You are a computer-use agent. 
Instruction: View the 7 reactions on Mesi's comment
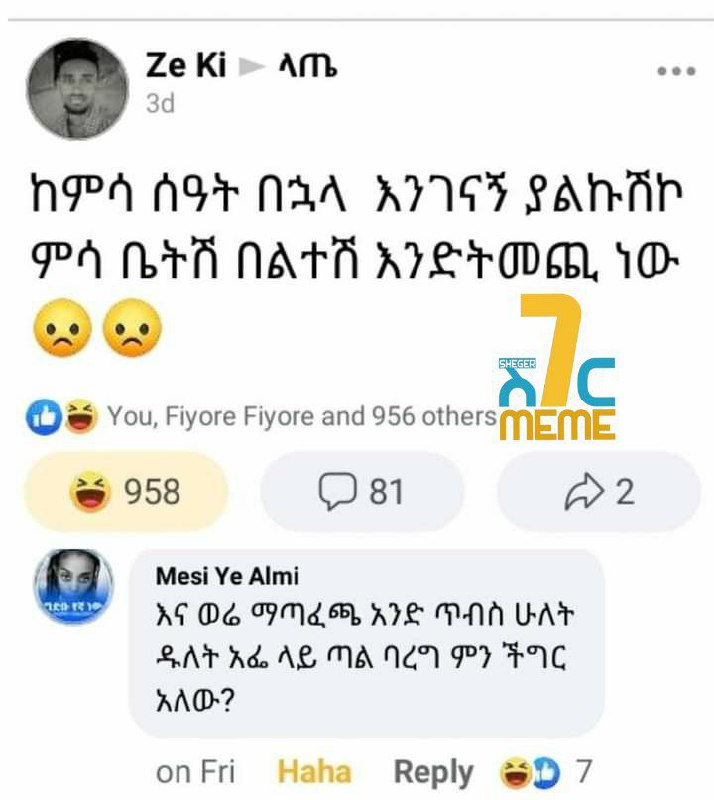pyautogui.click(x=546, y=771)
